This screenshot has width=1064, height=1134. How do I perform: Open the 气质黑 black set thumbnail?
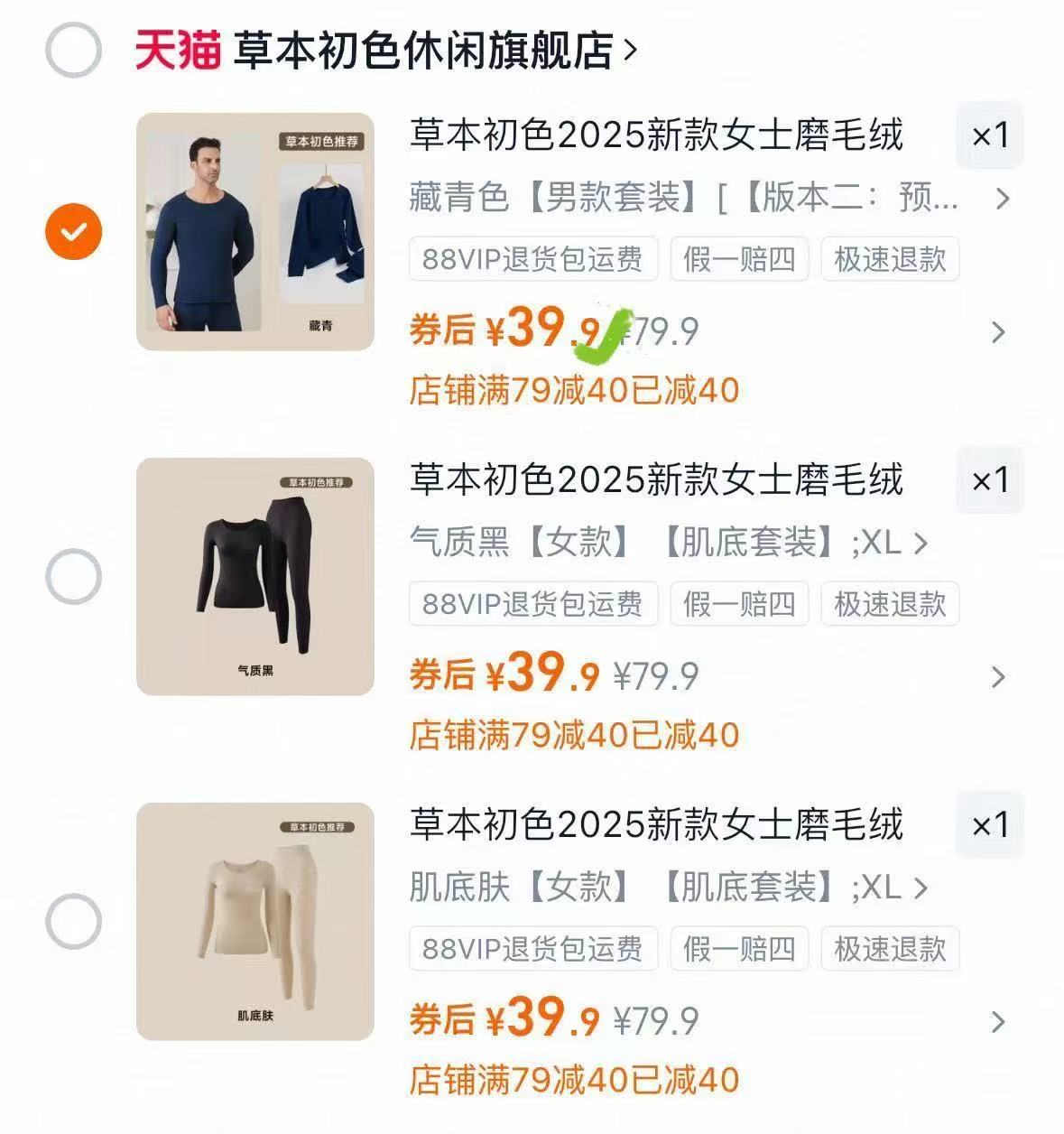[254, 572]
